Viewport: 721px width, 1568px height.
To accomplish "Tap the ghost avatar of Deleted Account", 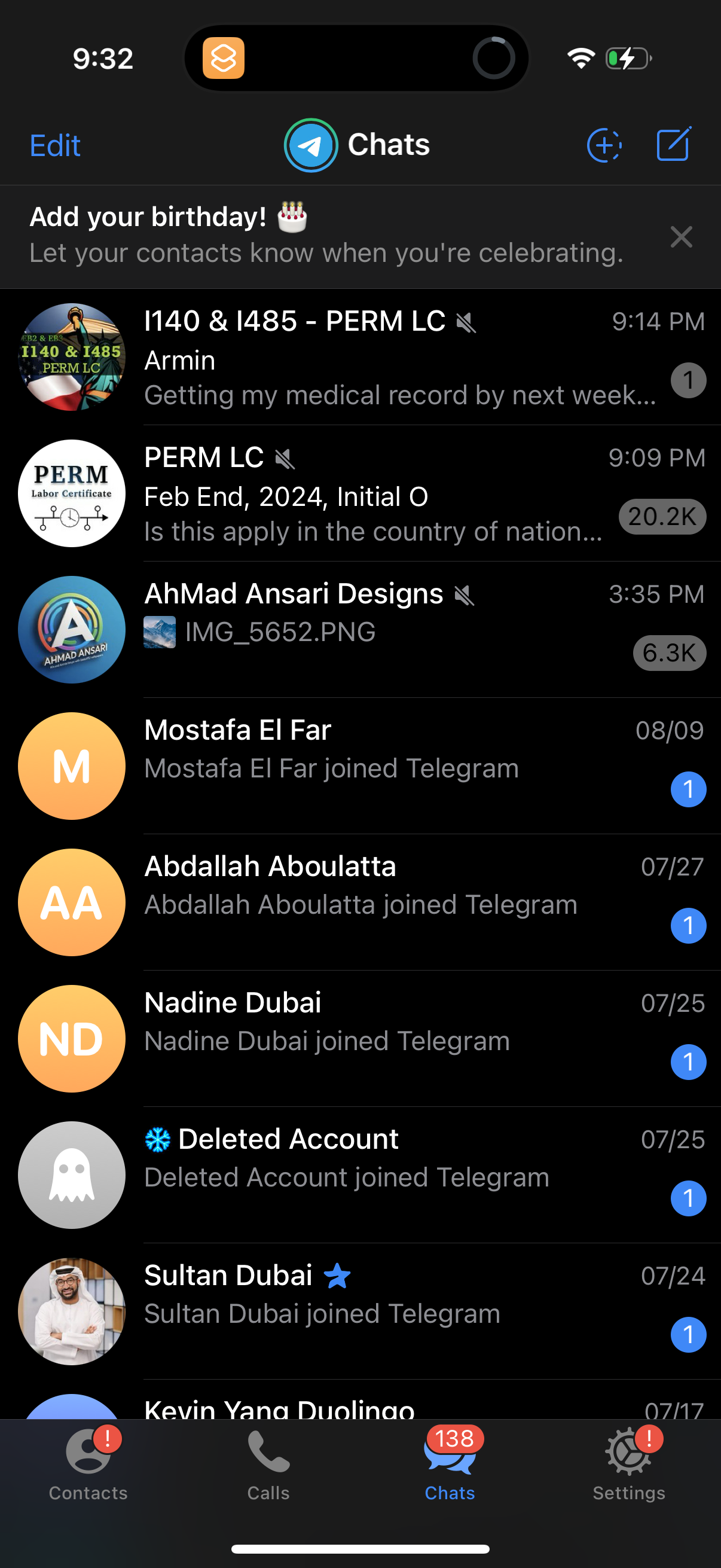I will [71, 1175].
